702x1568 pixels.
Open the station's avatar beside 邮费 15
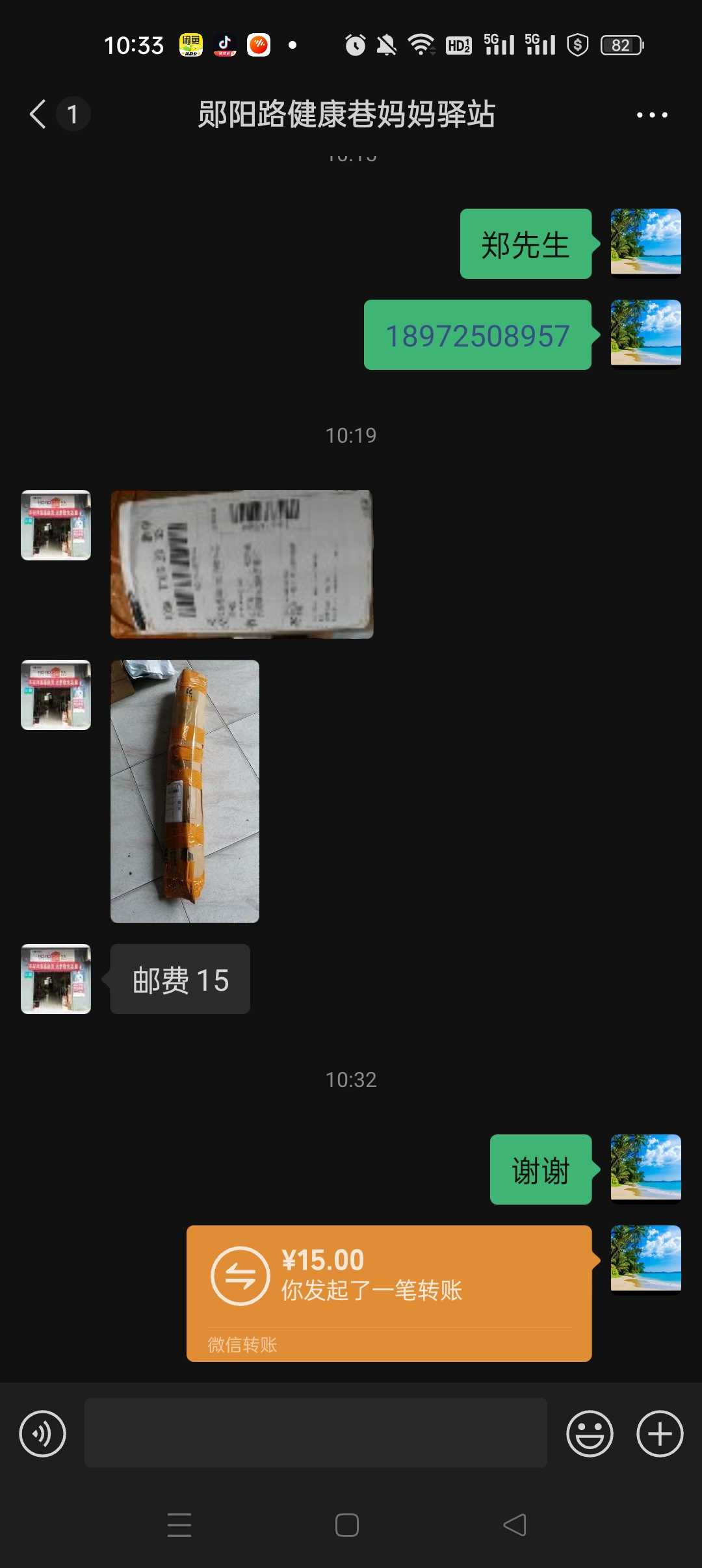(56, 979)
